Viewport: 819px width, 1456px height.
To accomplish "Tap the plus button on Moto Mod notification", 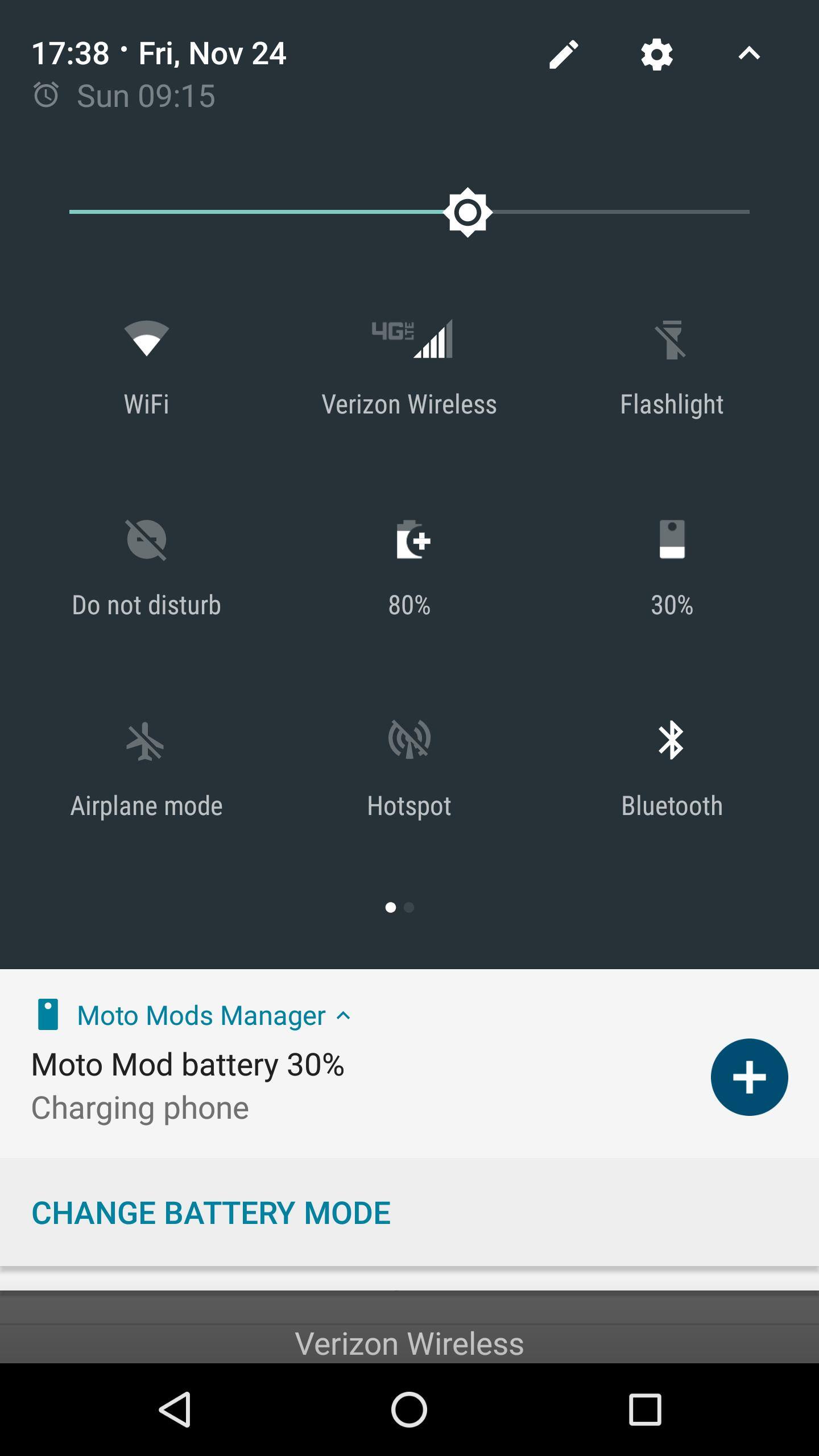I will (748, 1077).
